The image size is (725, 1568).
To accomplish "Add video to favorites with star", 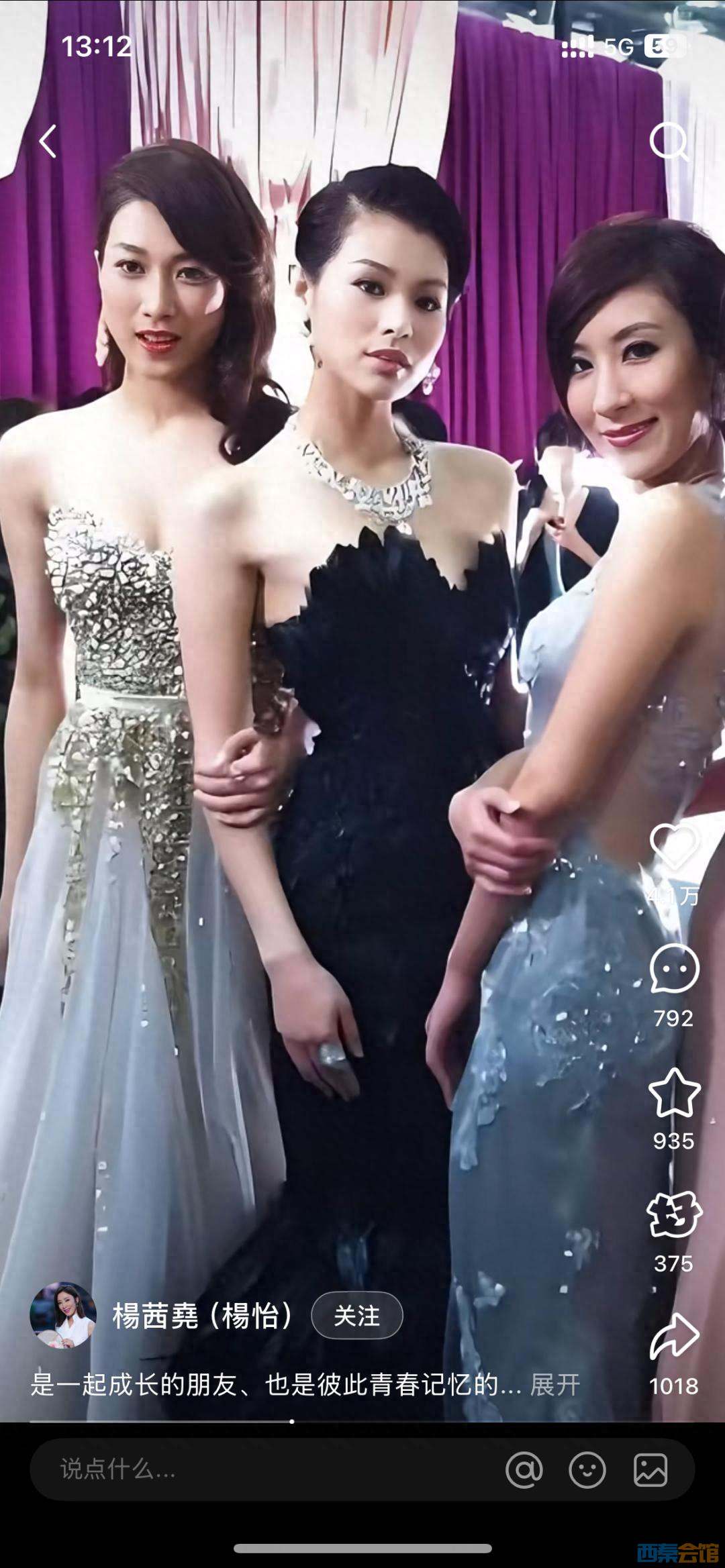I will coord(674,1094).
